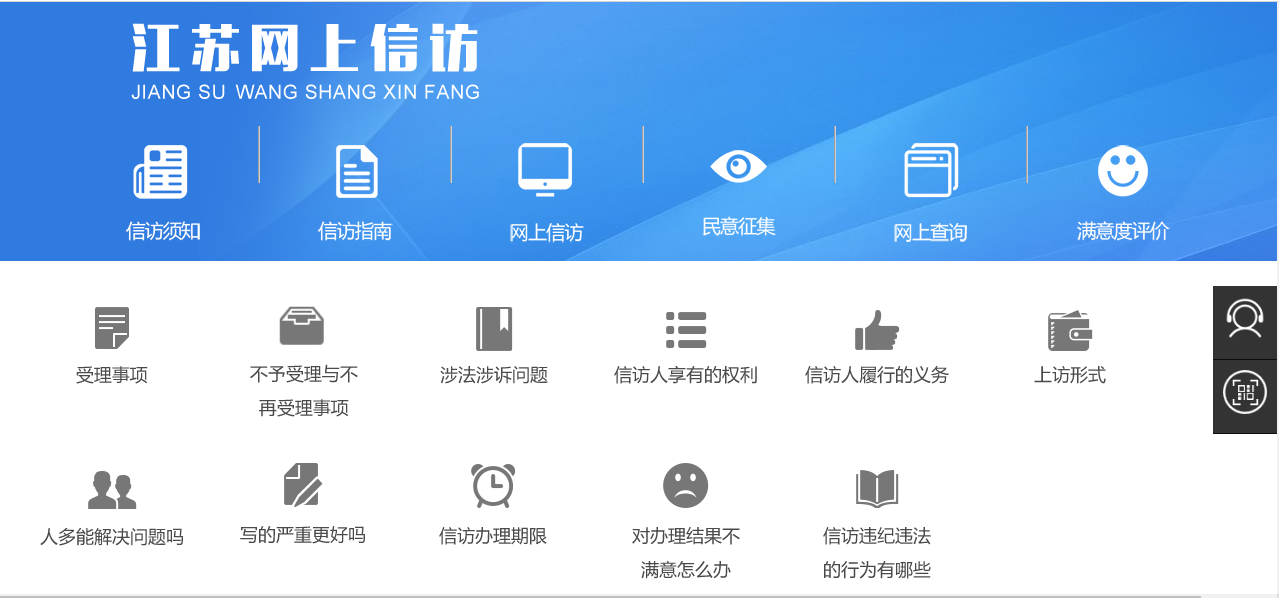
Task: View 上访形式 item
Action: coord(1069,347)
